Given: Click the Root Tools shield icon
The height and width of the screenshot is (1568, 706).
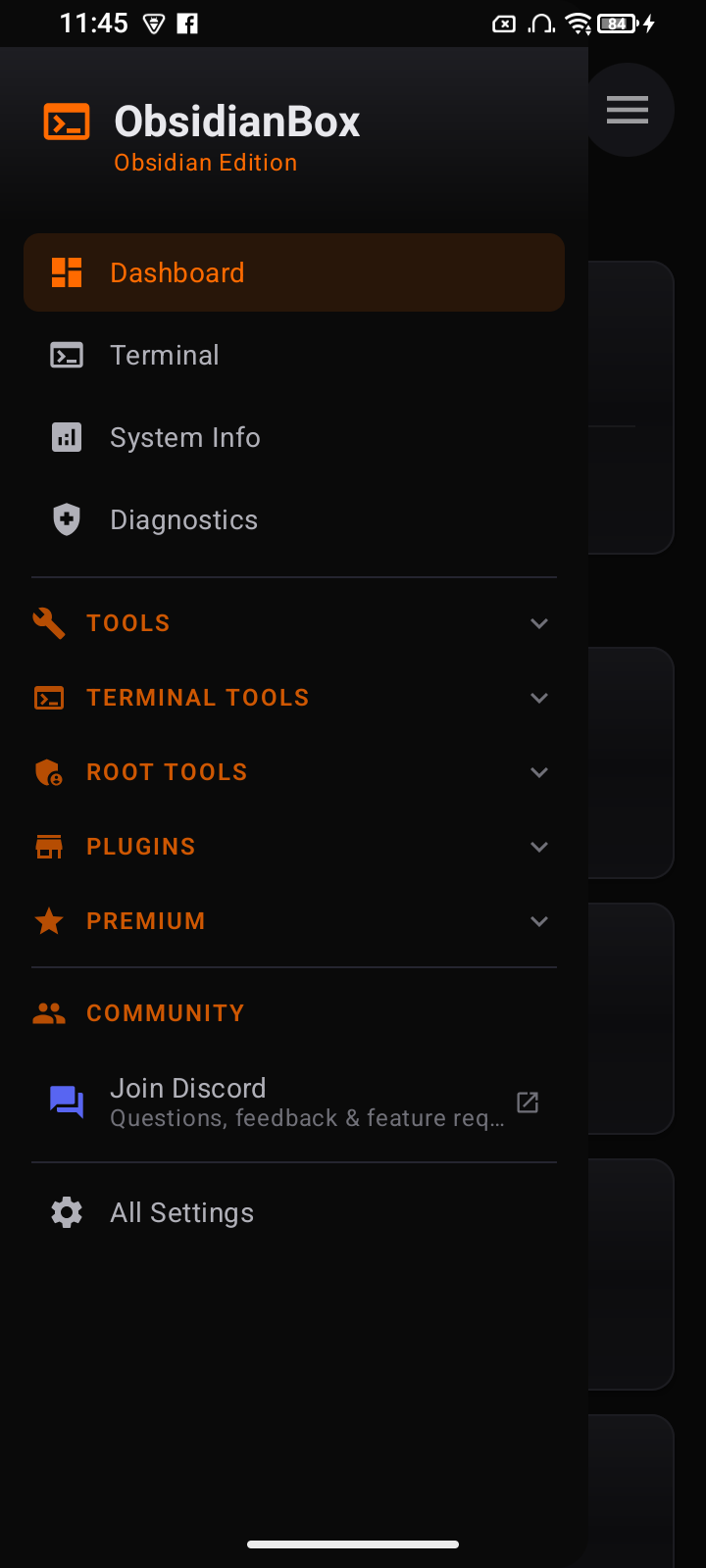Looking at the screenshot, I should (x=48, y=771).
